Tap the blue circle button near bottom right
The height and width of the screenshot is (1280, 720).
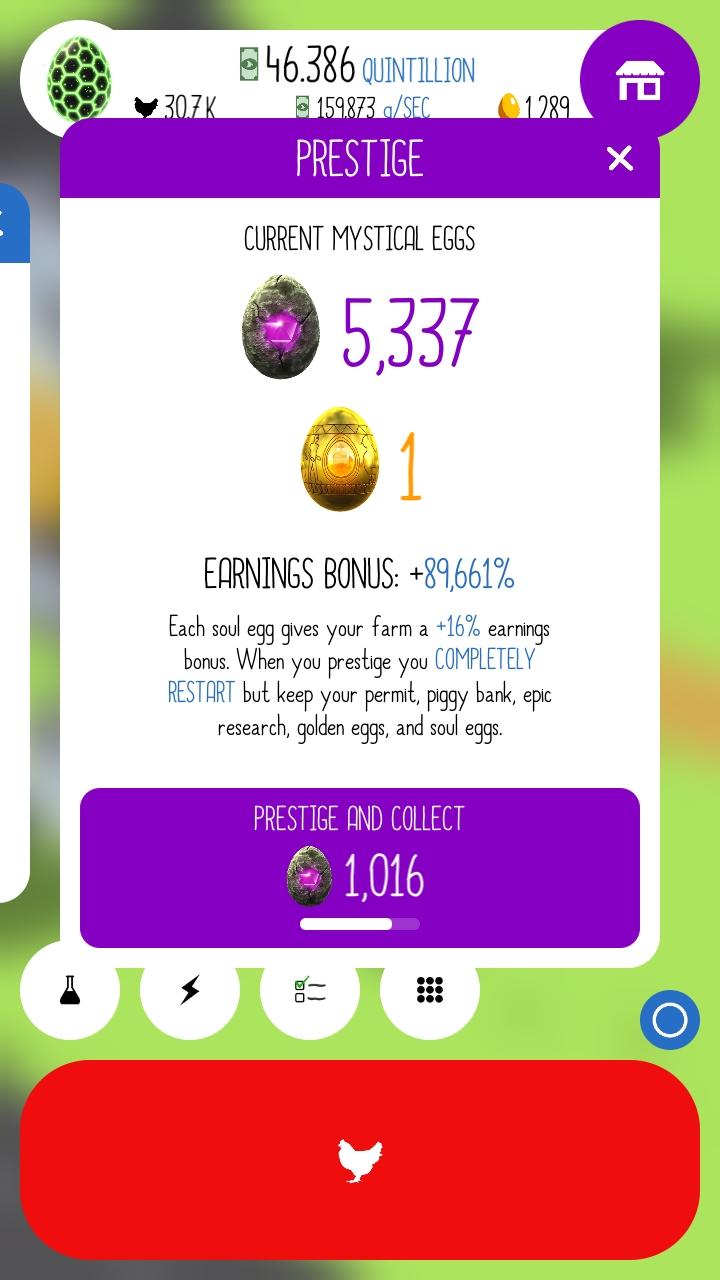click(x=669, y=1021)
